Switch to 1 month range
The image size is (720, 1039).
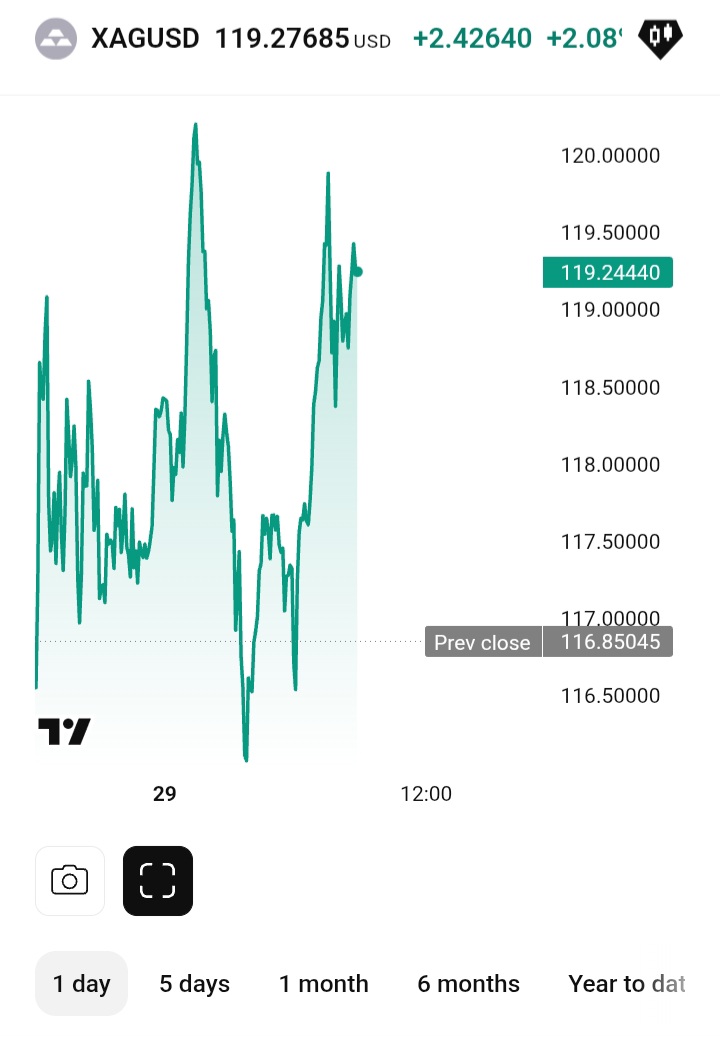324,984
